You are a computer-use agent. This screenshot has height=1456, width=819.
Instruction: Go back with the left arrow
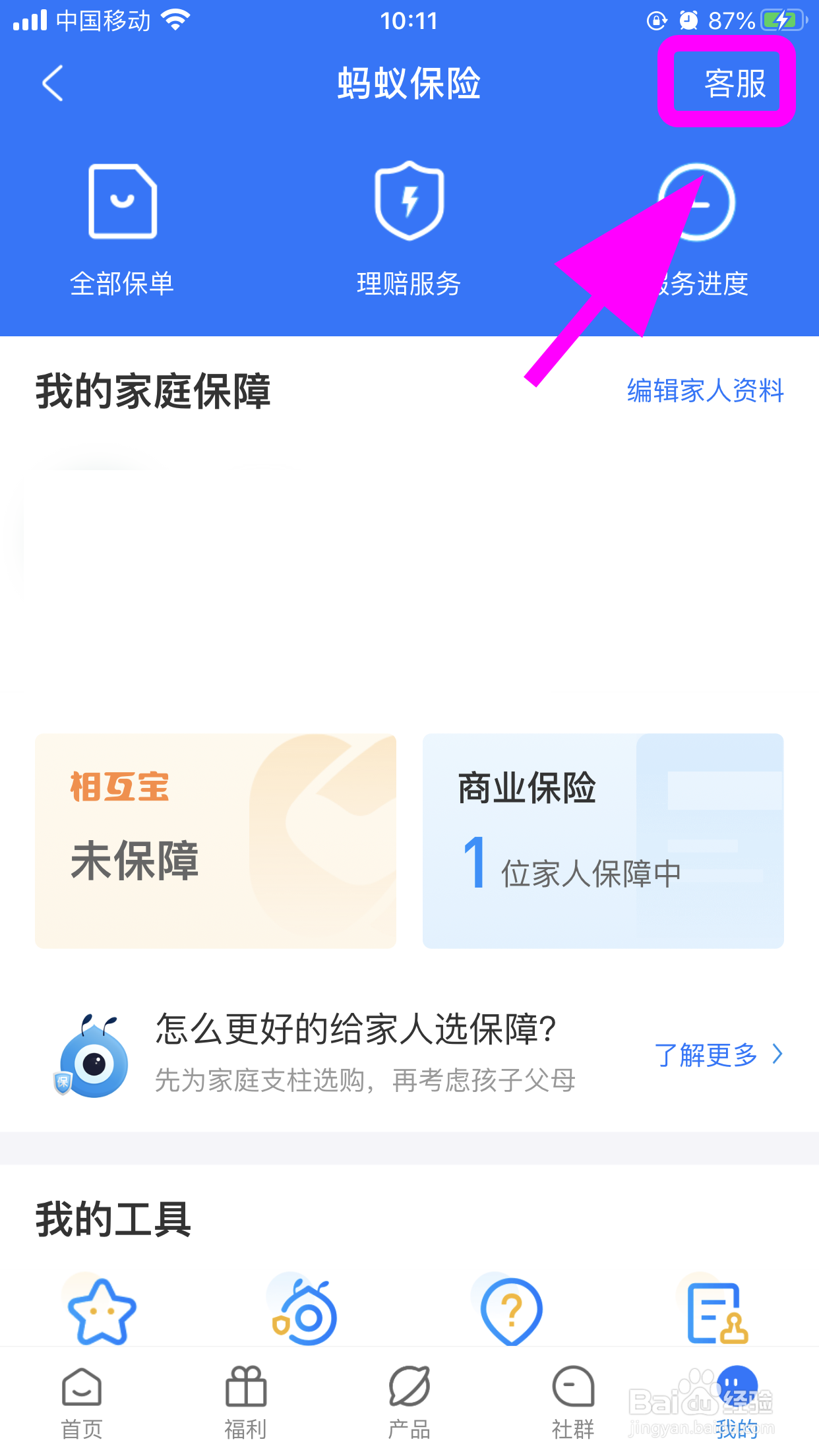[x=51, y=84]
